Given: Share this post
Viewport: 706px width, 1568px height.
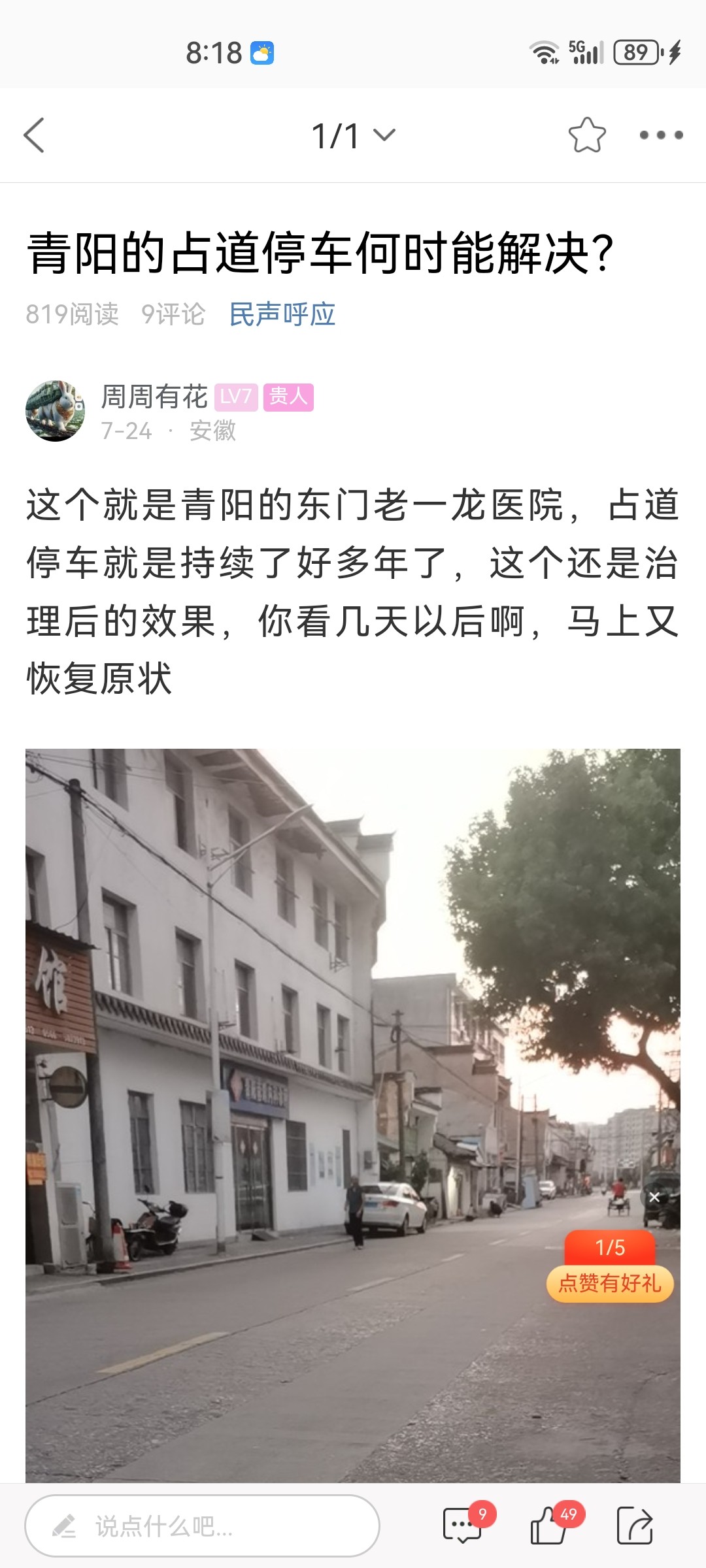Looking at the screenshot, I should (x=635, y=1526).
